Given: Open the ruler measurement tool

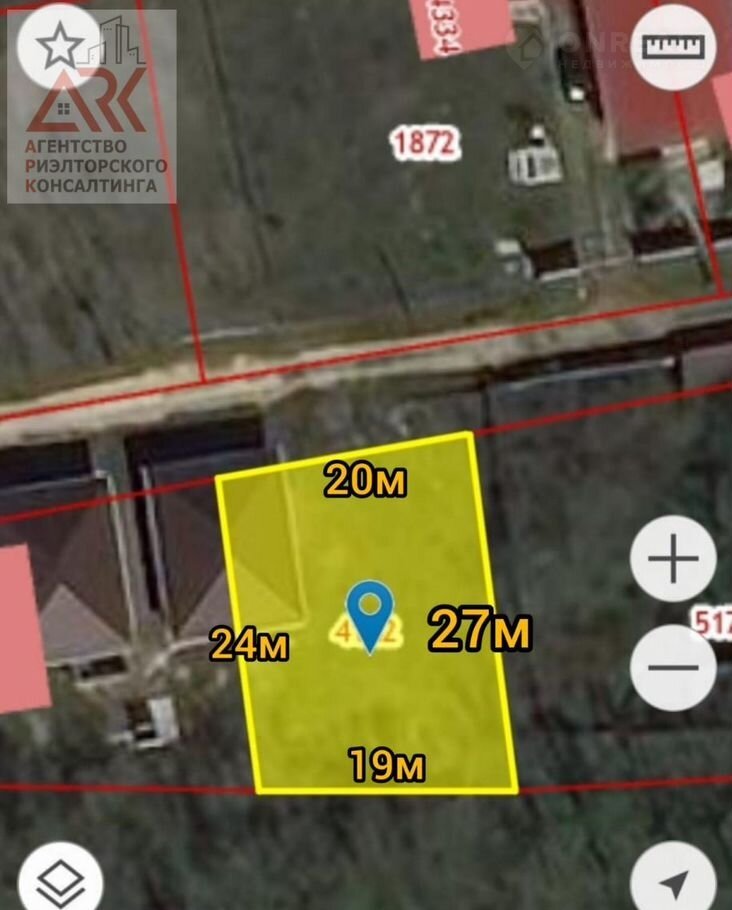Looking at the screenshot, I should coord(673,47).
